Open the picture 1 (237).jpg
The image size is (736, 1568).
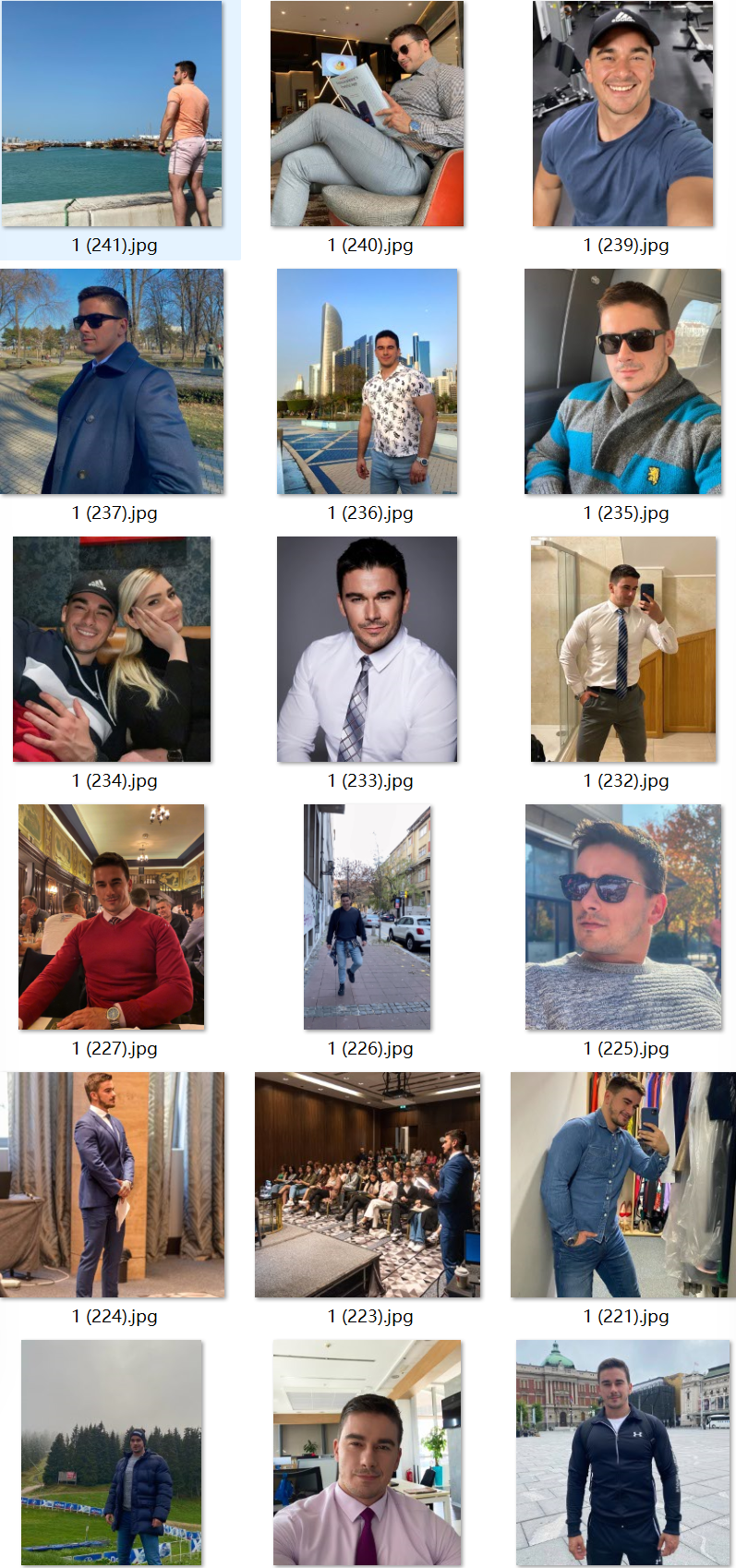(112, 381)
